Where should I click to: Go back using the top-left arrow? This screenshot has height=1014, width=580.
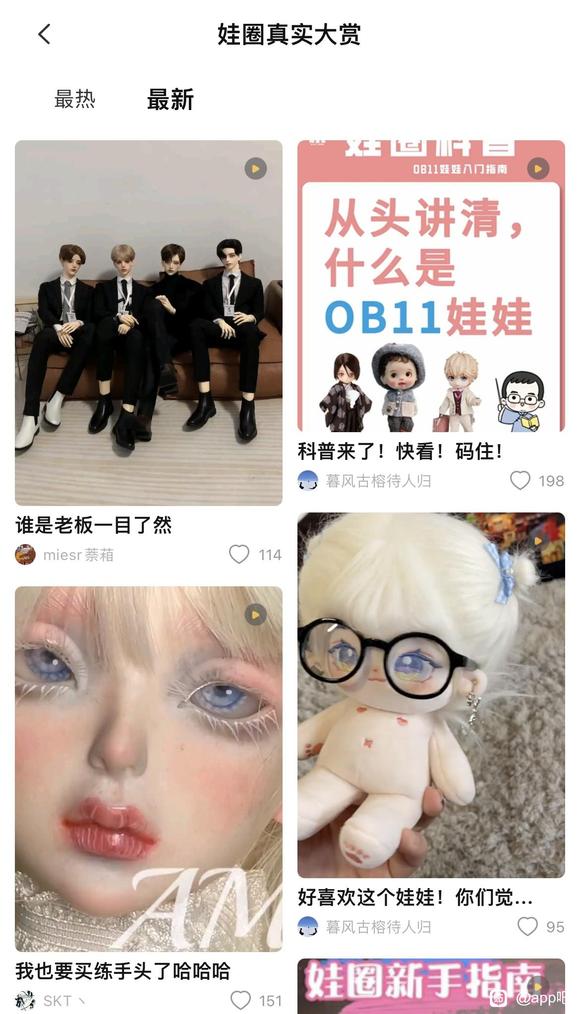[44, 34]
